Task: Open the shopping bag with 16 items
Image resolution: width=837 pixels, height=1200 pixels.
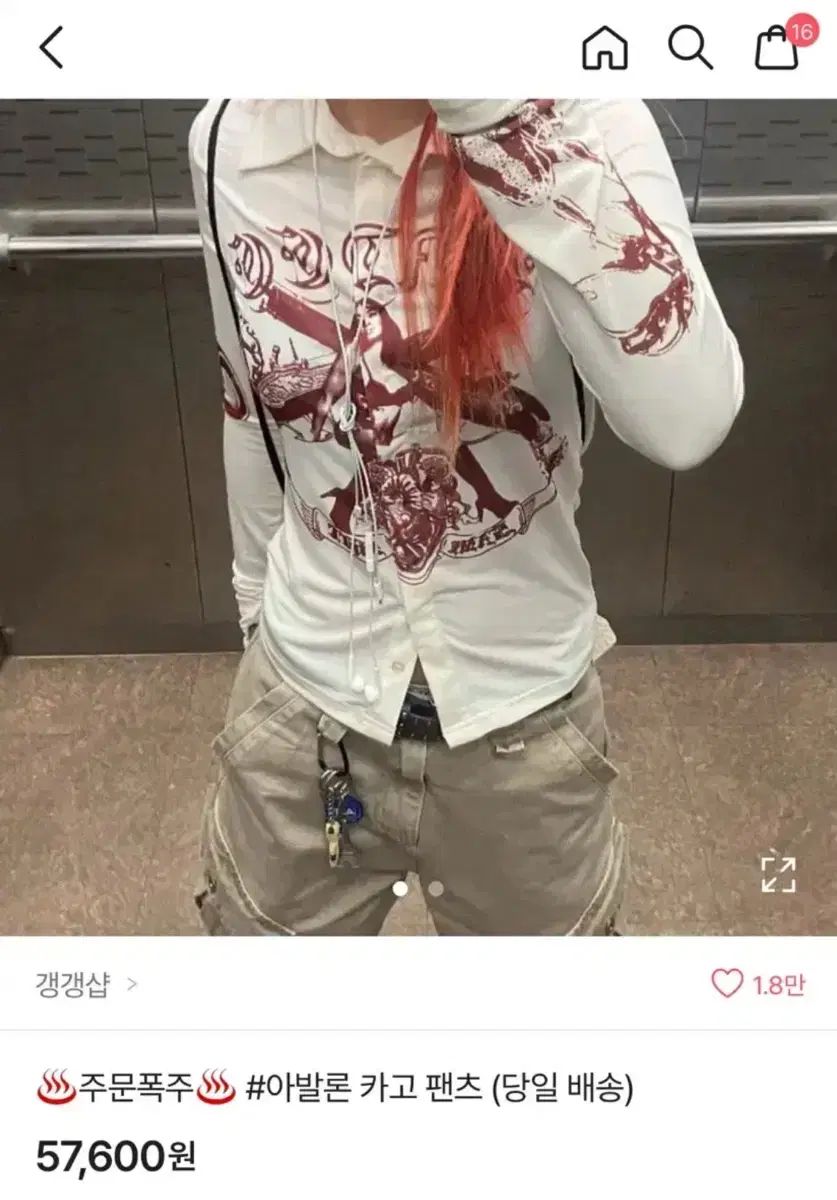Action: 777,48
